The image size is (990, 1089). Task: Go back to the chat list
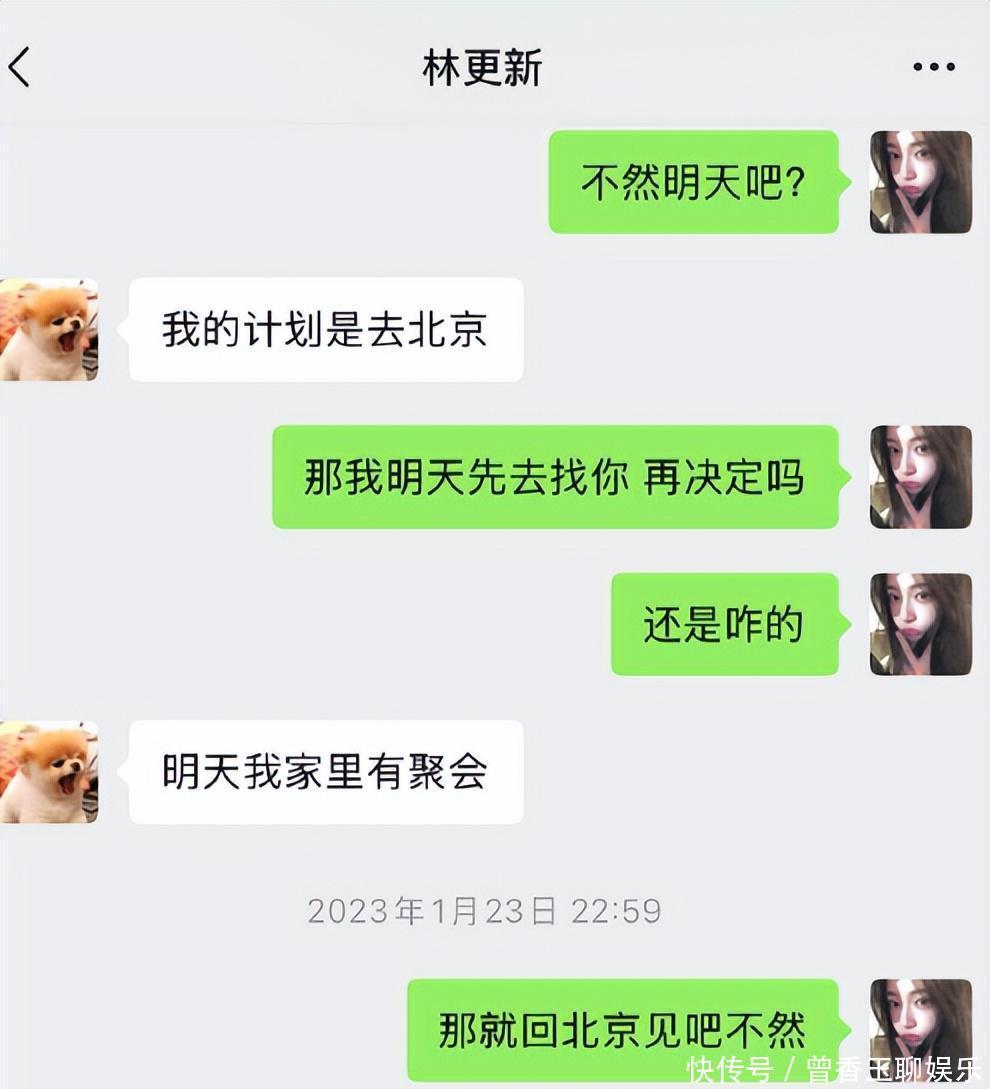pos(20,68)
